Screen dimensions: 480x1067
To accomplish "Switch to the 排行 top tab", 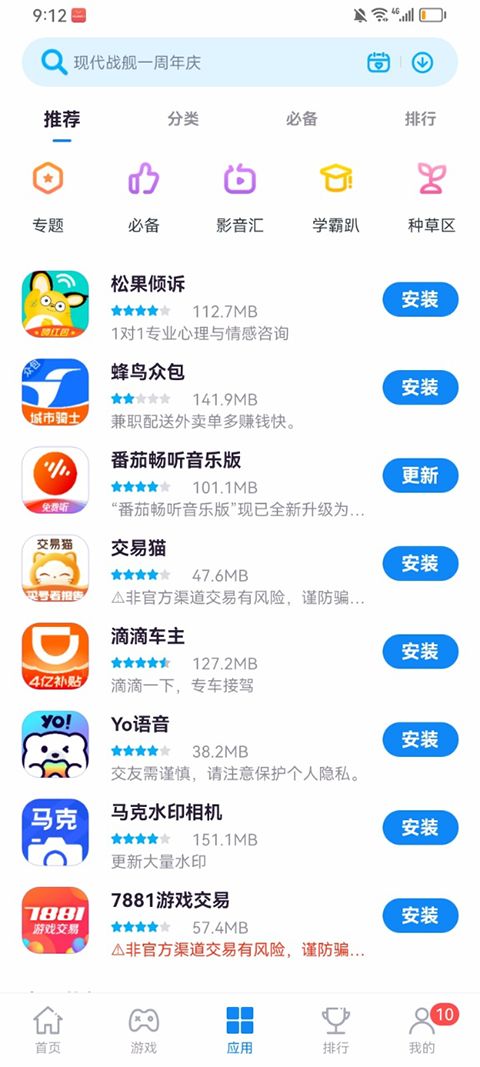I will click(420, 119).
